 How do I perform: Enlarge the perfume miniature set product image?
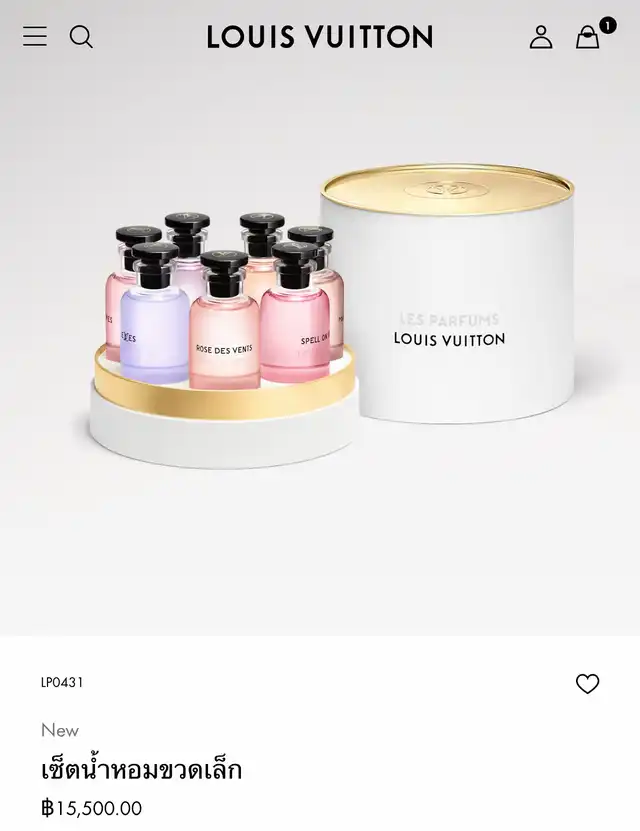click(320, 330)
